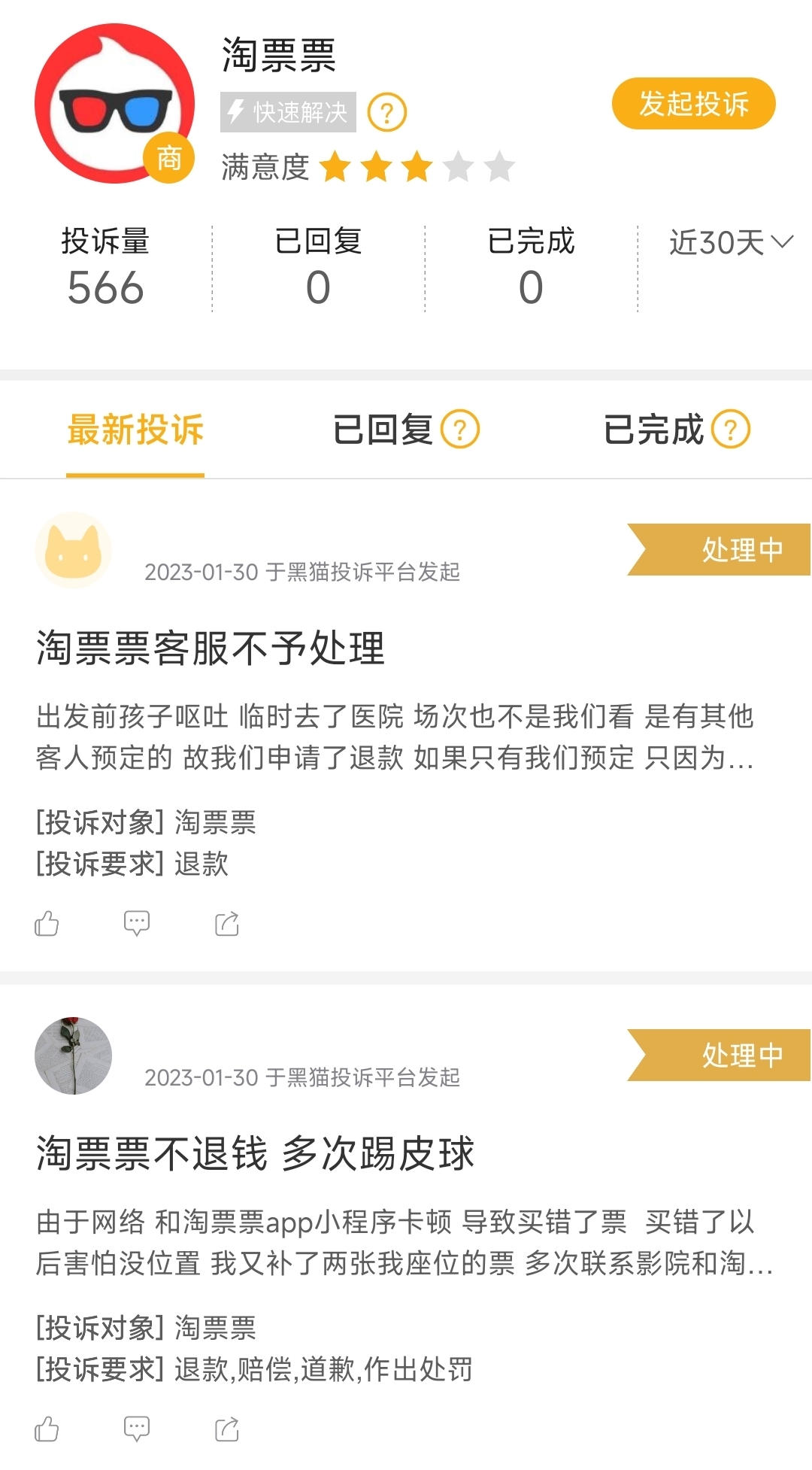This screenshot has height=1470, width=812.
Task: Open the rose avatar of the second complainant
Action: coord(74,1055)
